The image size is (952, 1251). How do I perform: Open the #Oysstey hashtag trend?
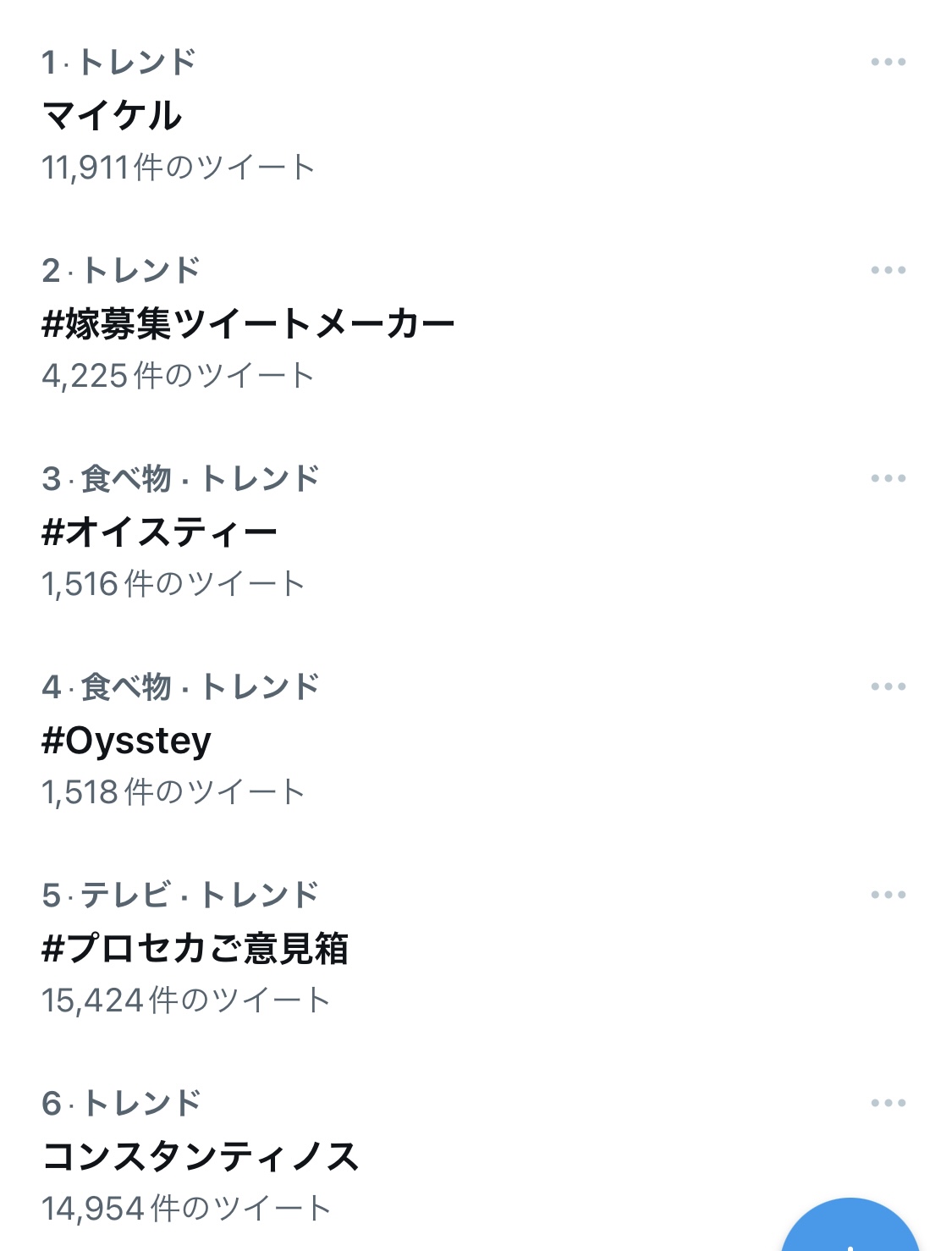point(126,741)
